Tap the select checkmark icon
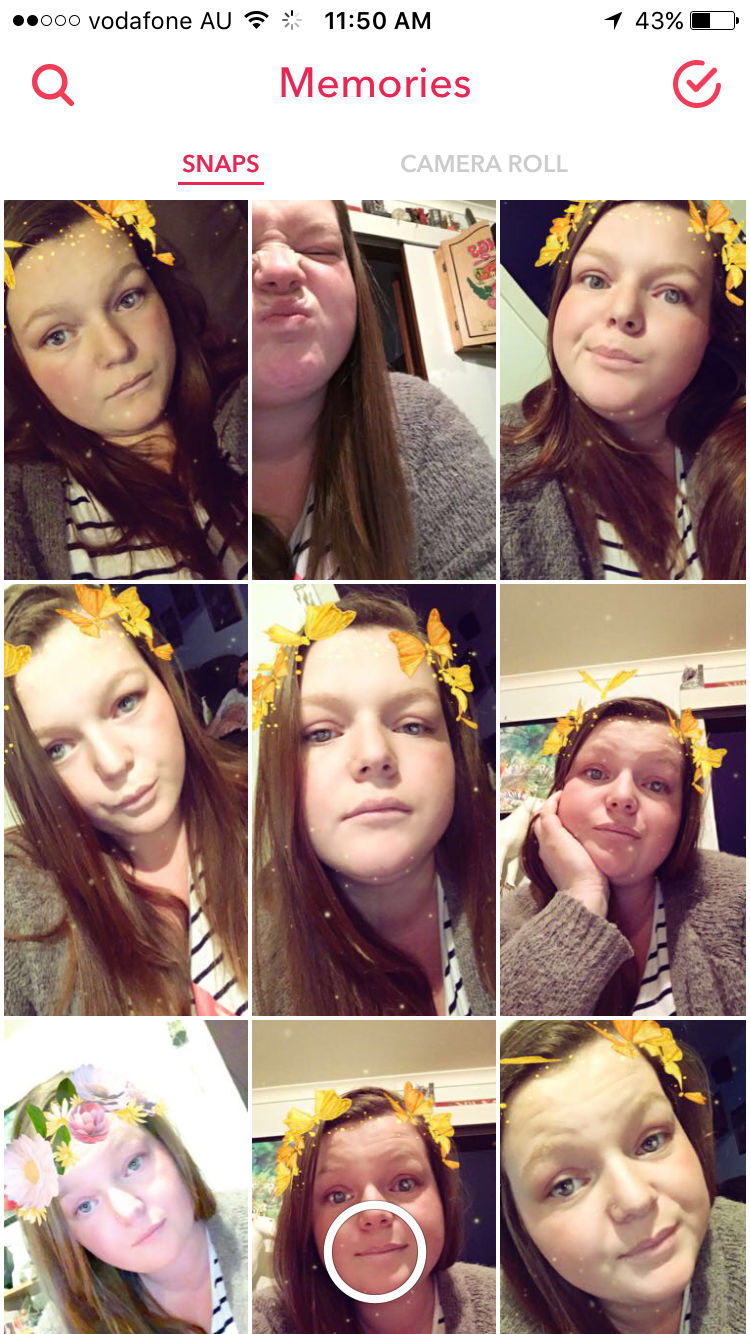Screen dimensions: 750x1334 696,85
